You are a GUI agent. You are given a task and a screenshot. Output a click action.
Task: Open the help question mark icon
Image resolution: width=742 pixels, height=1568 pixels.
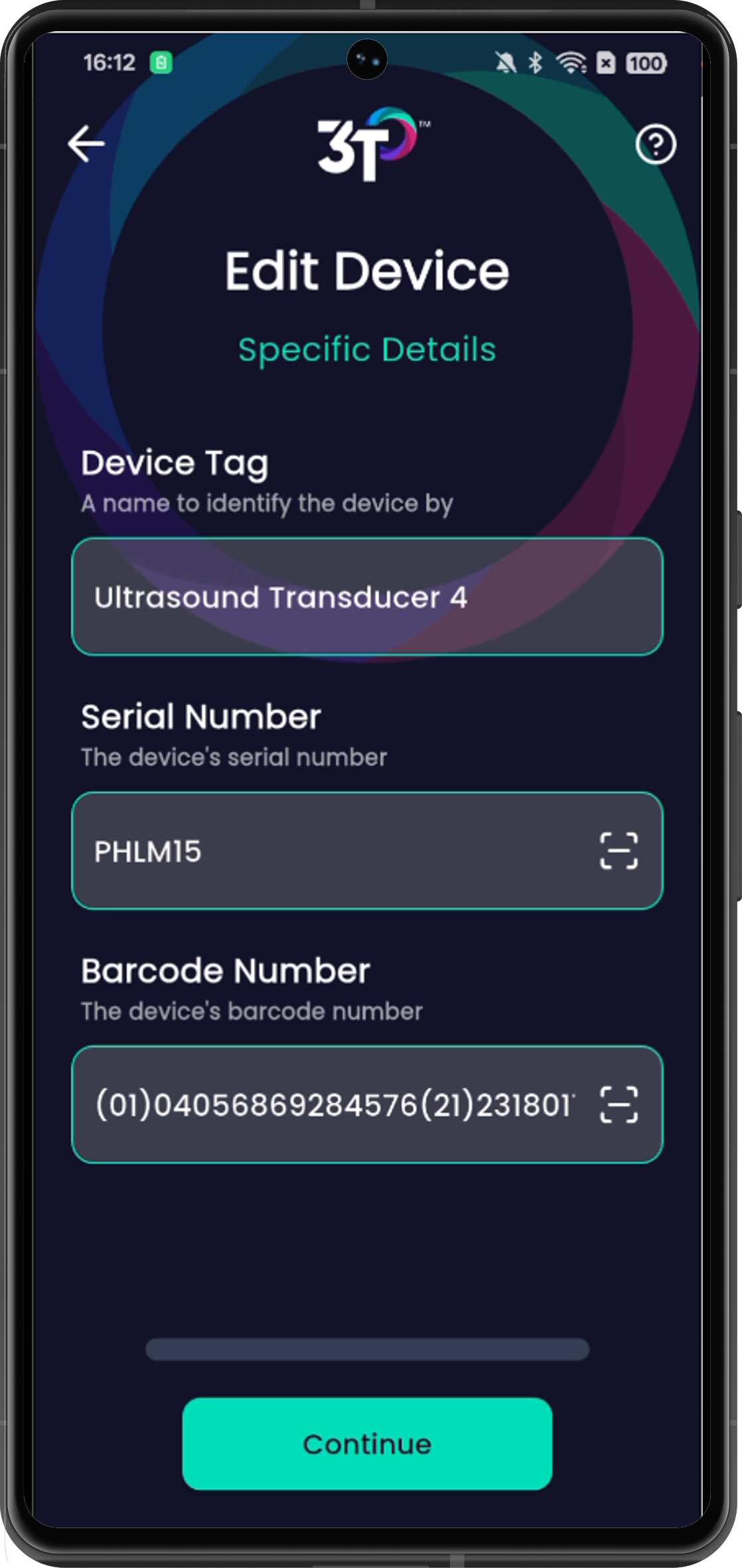point(656,144)
